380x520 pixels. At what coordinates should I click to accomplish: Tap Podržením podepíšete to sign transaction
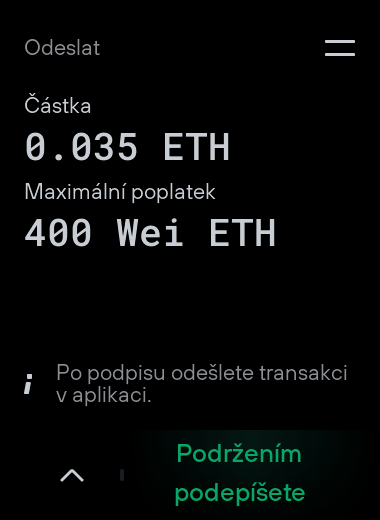(240, 473)
